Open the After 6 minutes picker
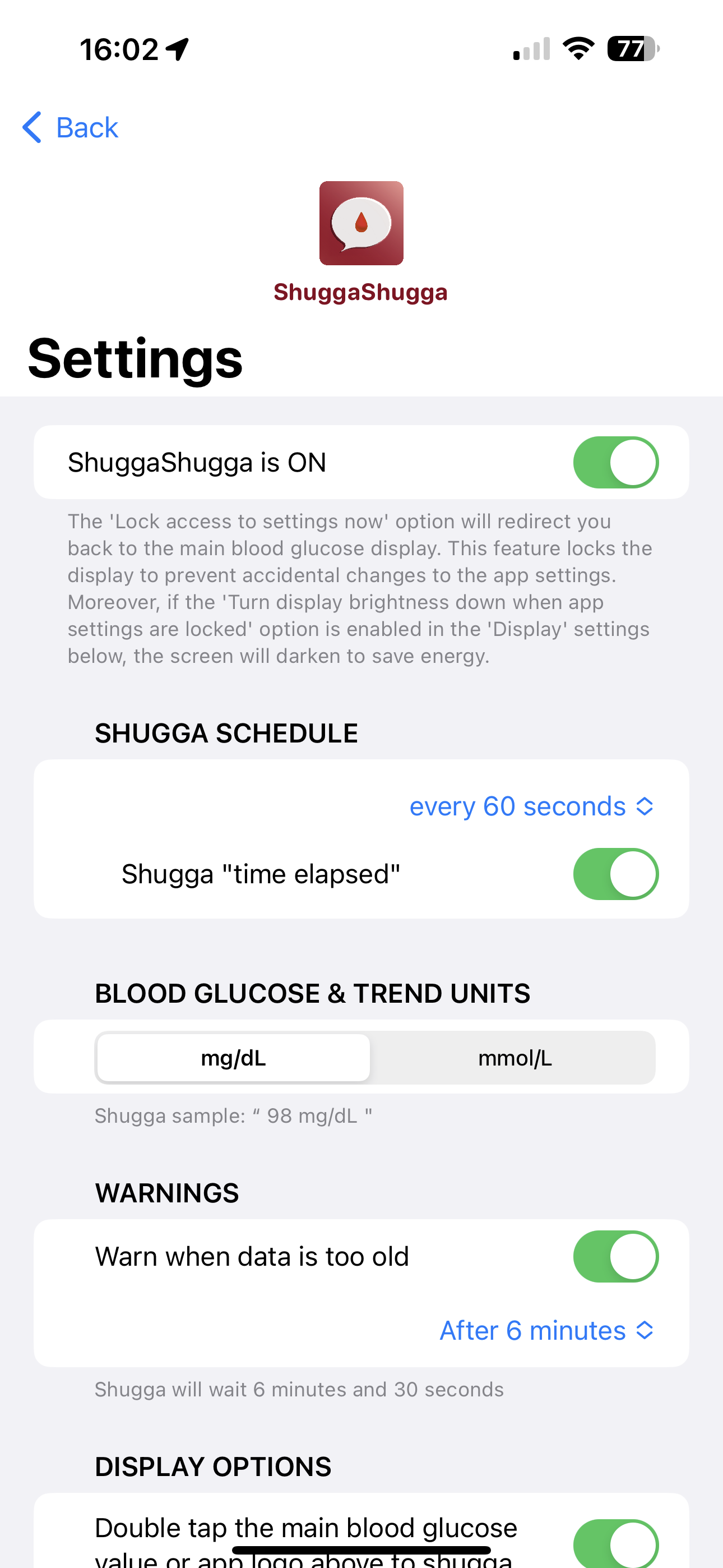 (546, 1331)
